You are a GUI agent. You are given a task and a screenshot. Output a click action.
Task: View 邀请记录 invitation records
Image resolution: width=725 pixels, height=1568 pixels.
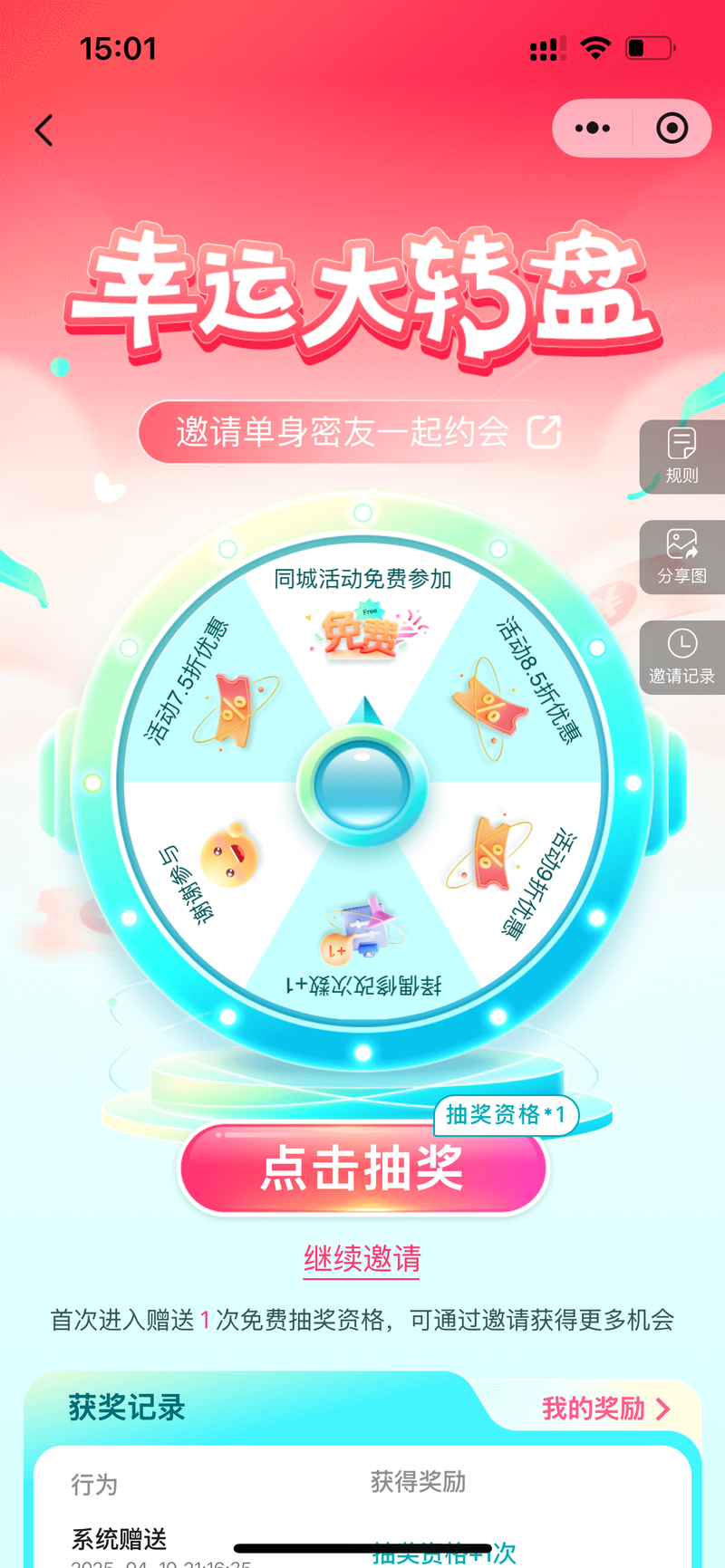click(682, 658)
